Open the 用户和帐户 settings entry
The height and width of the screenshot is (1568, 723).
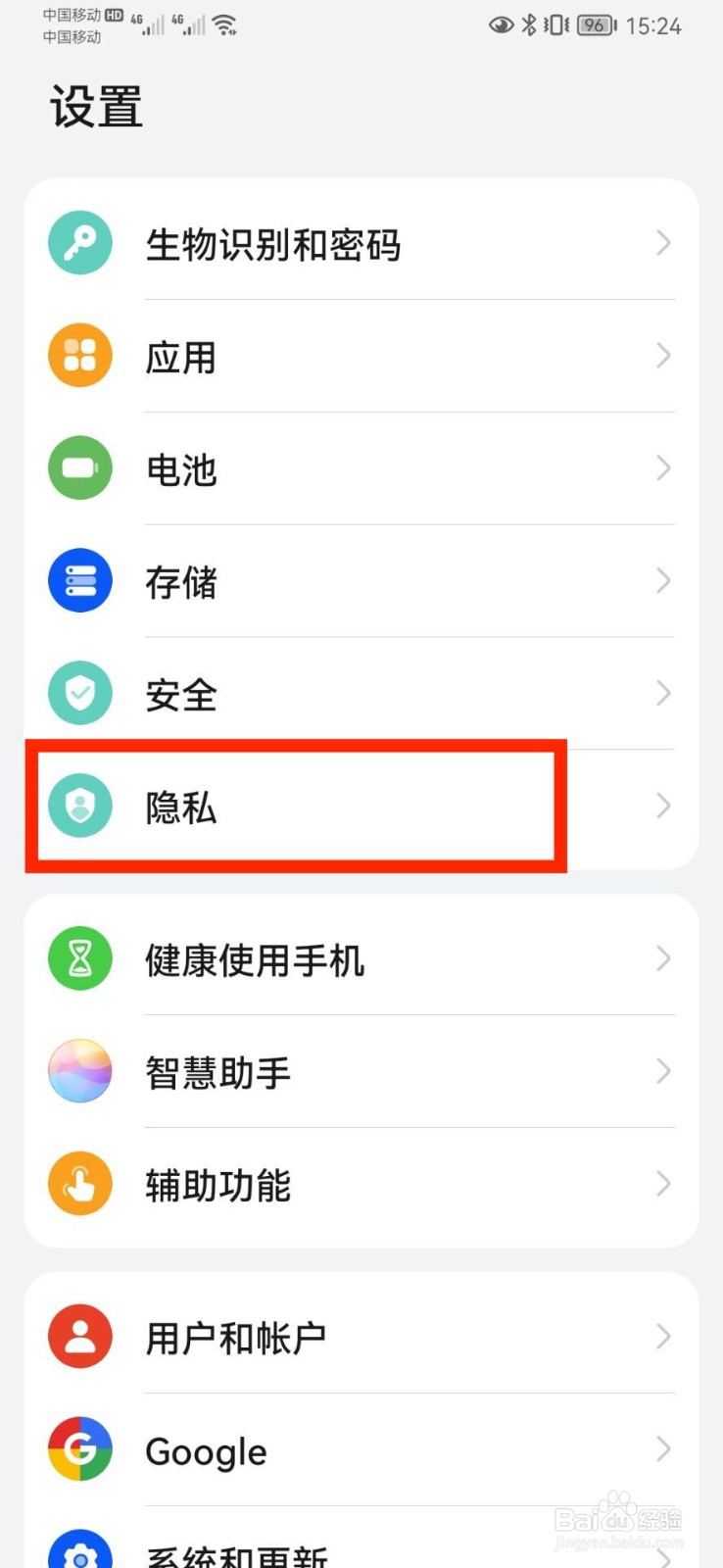[294, 1336]
